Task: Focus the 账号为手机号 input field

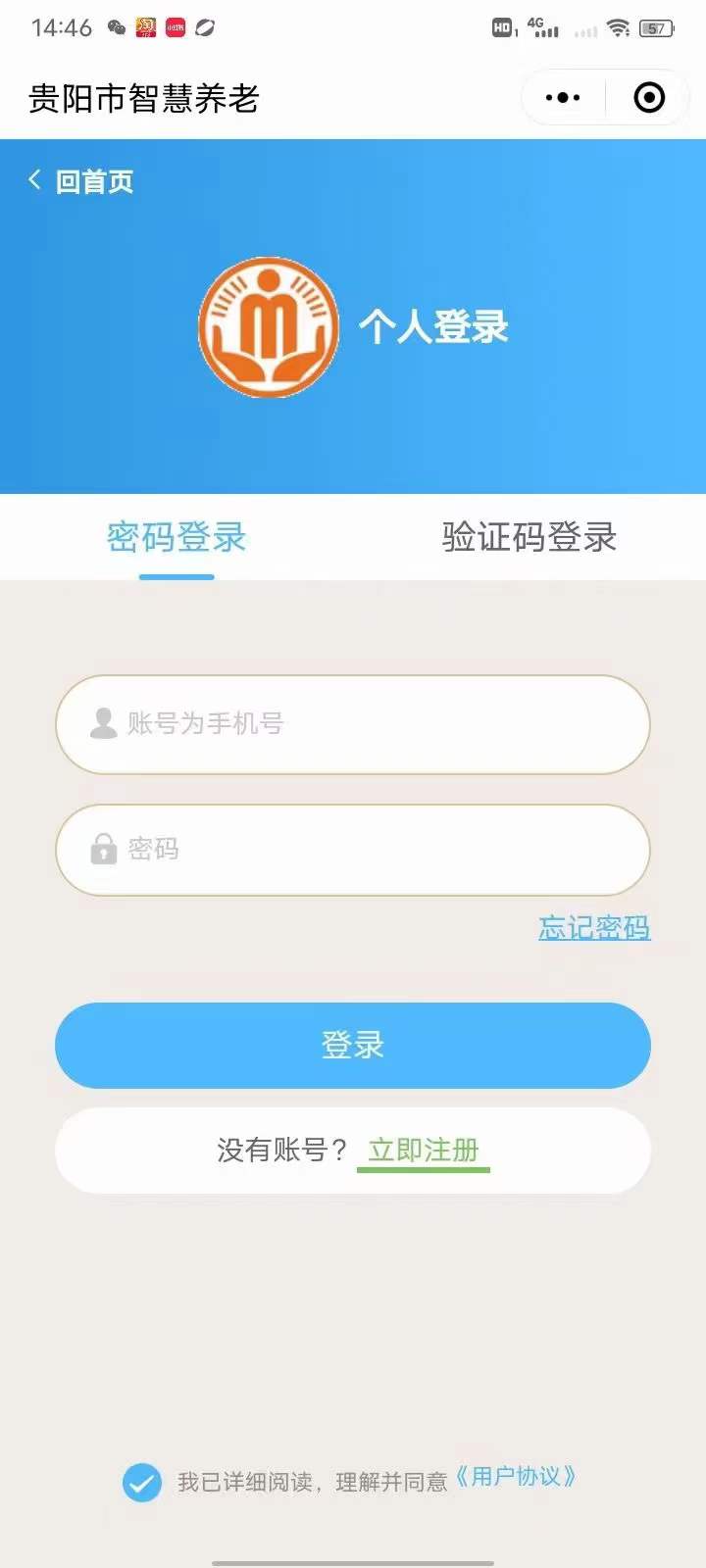Action: (373, 724)
